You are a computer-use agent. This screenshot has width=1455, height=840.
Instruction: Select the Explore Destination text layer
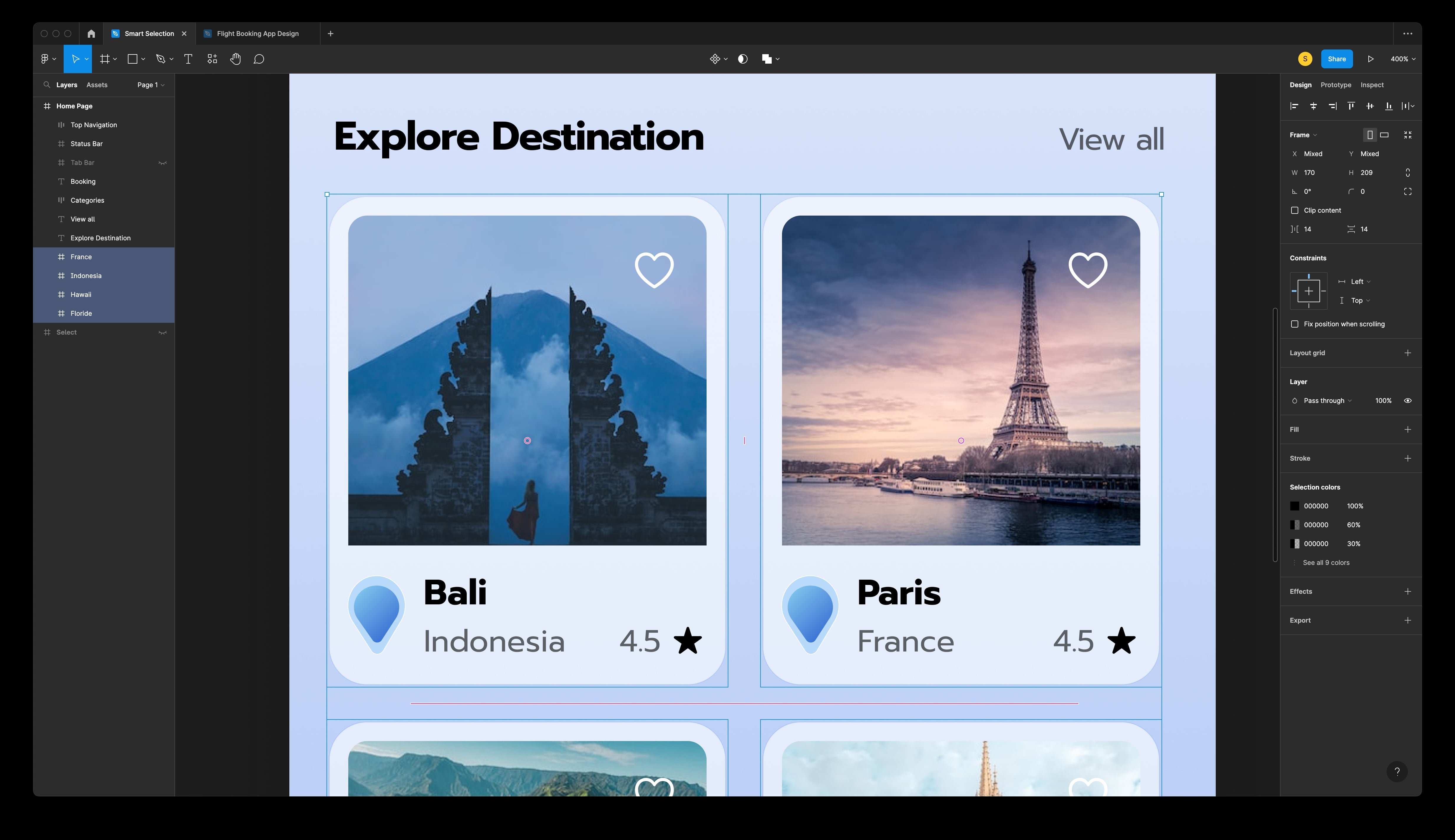100,238
